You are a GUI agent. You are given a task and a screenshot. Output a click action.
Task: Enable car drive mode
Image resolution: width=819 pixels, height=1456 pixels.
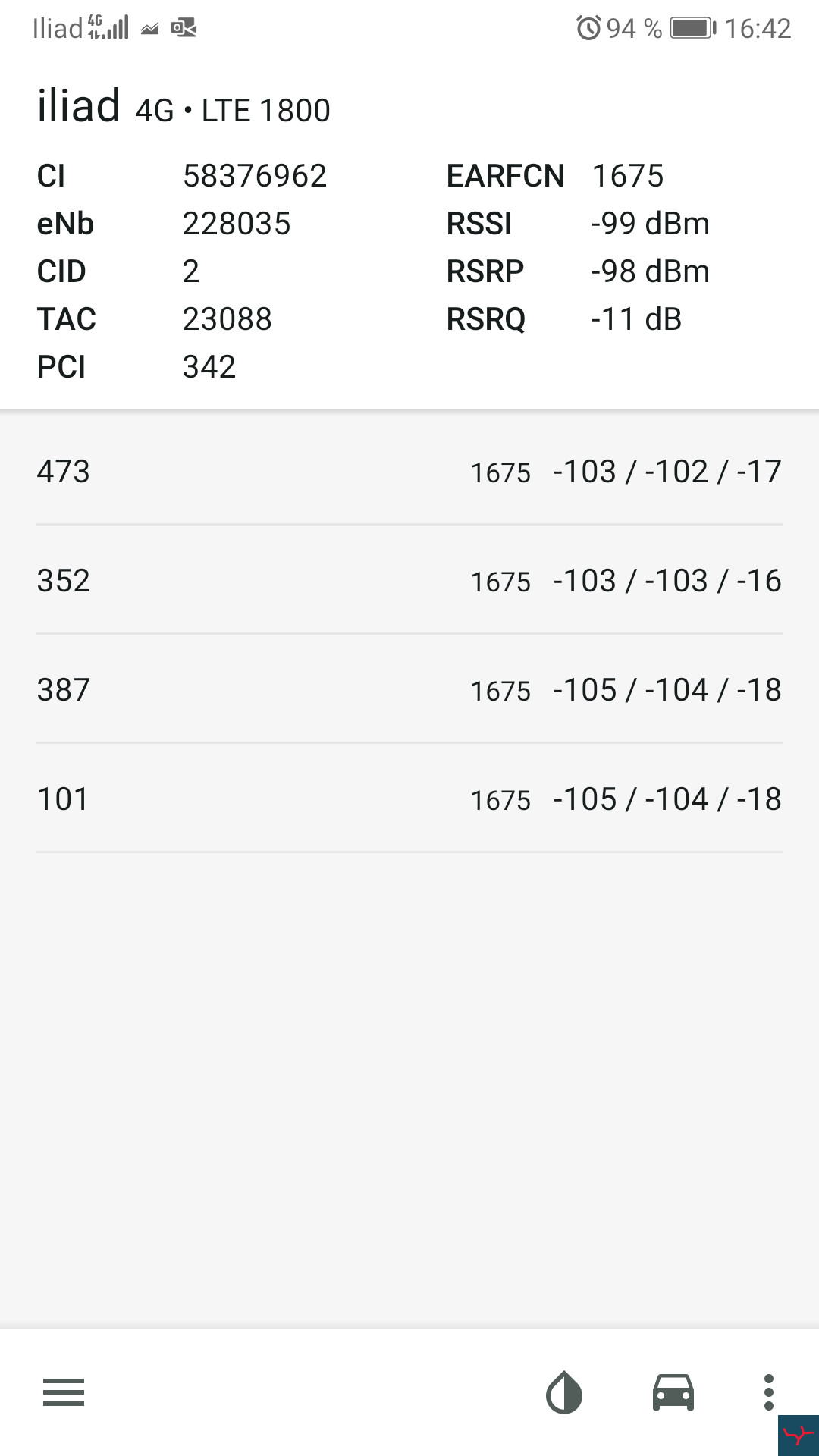pos(673,1392)
